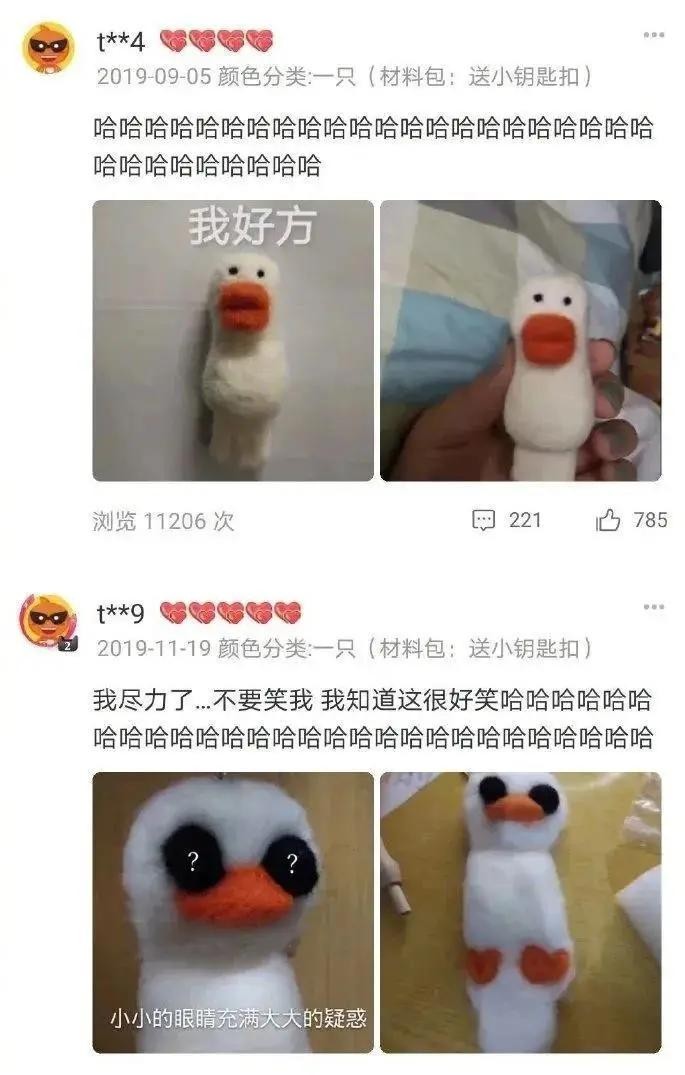View t**4's photo of hand holding felt duck
The image size is (685, 1075).
tap(520, 341)
